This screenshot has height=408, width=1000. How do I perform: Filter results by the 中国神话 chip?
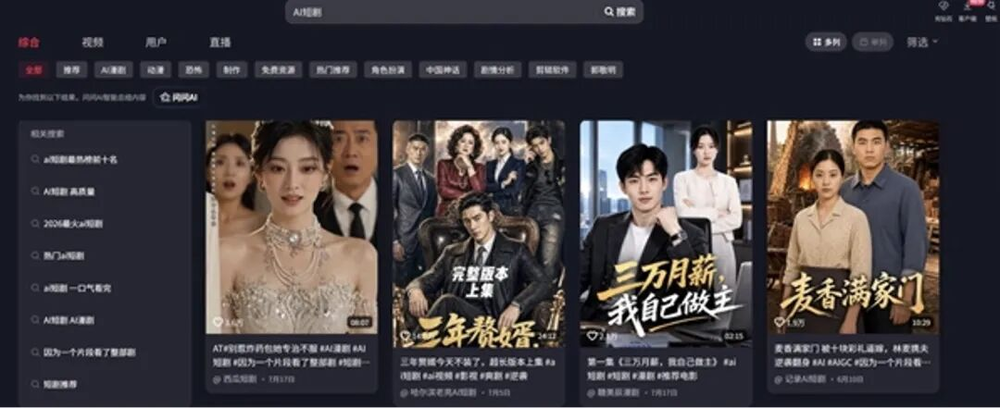coord(443,69)
